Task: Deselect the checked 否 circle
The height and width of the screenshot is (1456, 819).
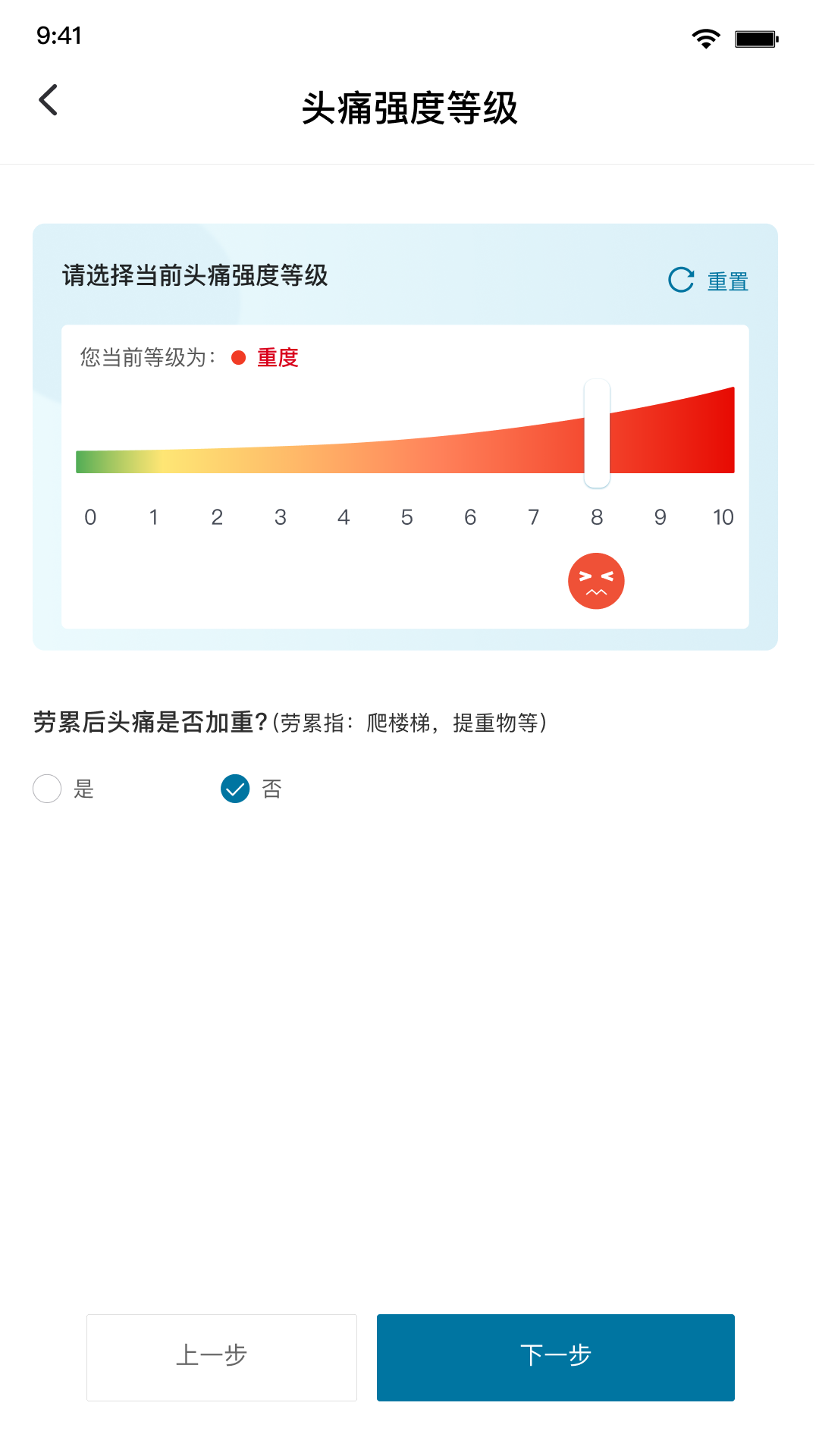Action: (235, 789)
